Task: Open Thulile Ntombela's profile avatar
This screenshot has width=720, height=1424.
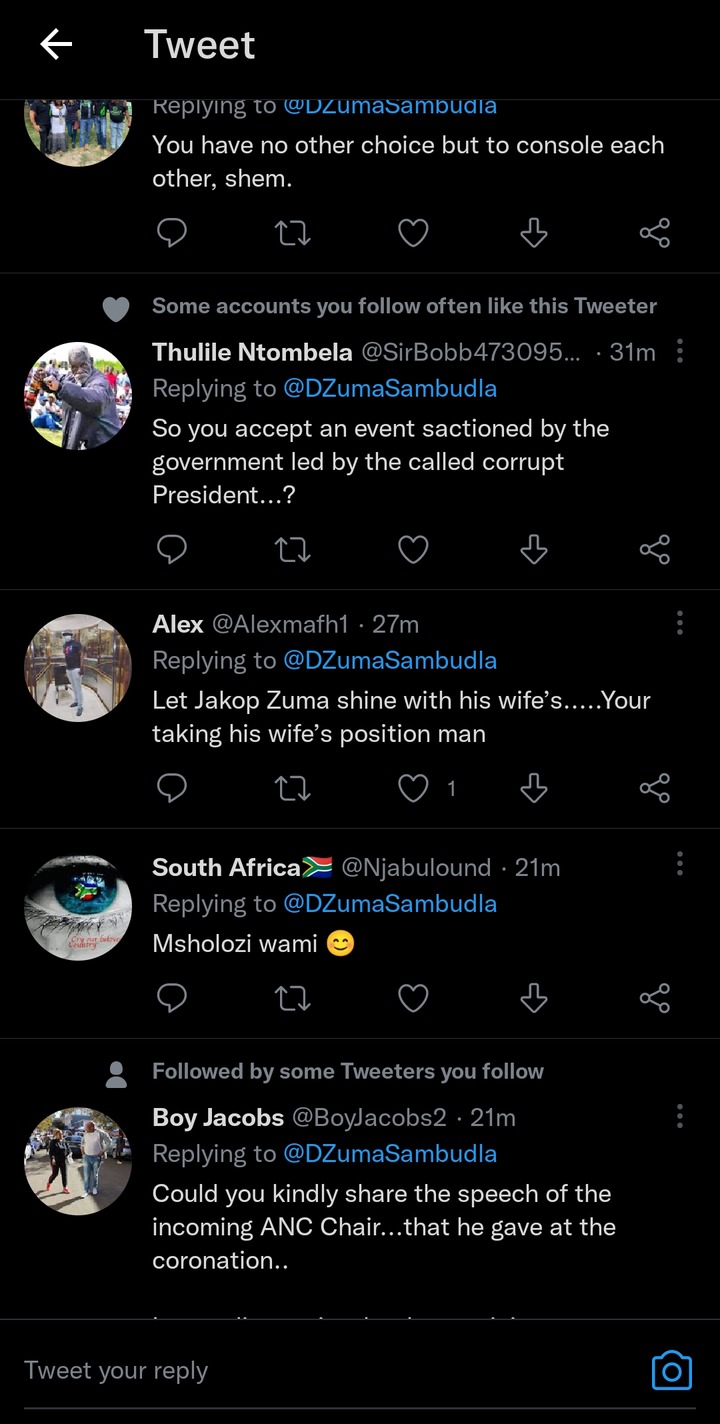Action: pyautogui.click(x=78, y=396)
